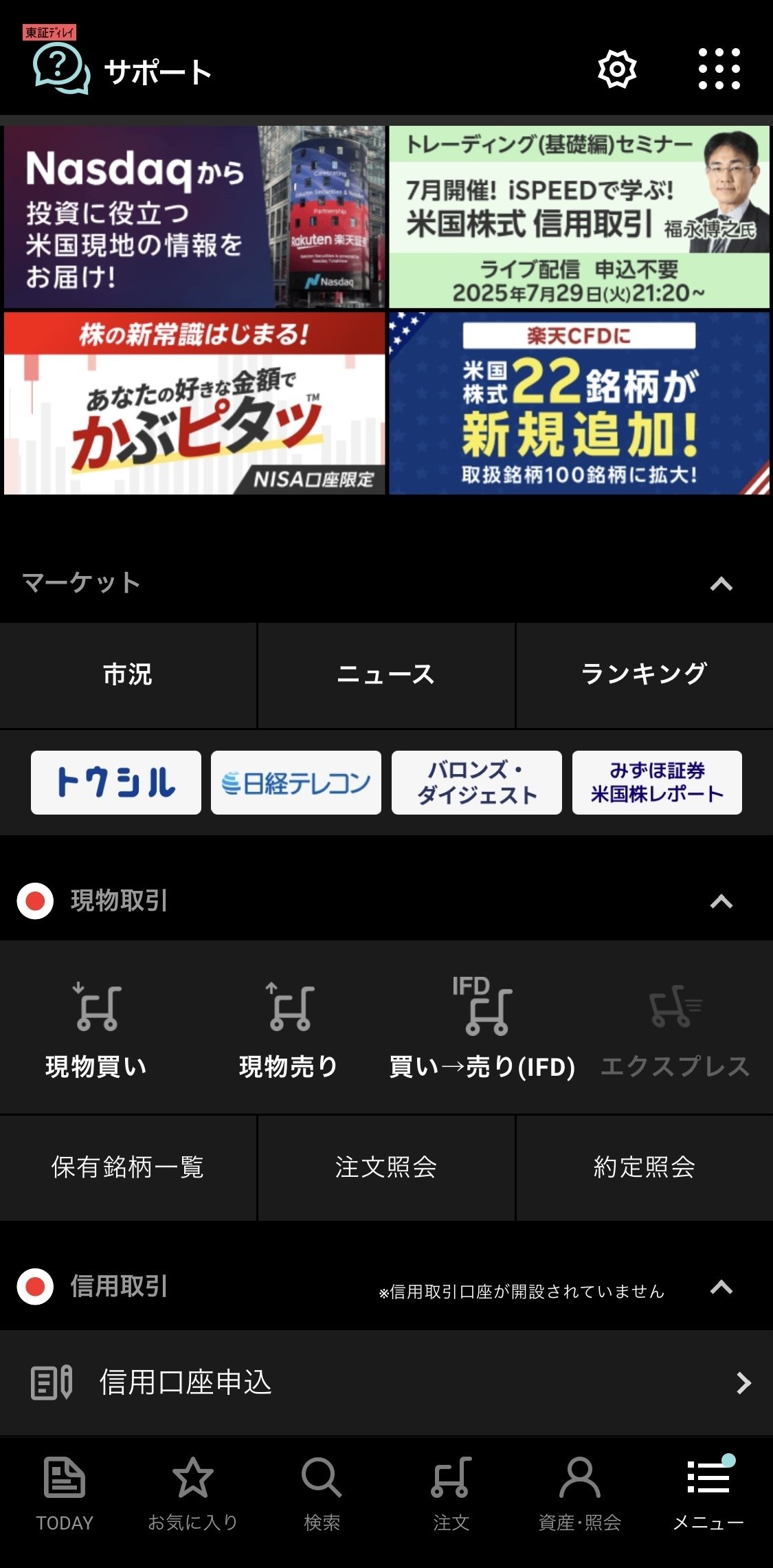Open the settings gear icon
Image resolution: width=773 pixels, height=1568 pixels.
[616, 69]
